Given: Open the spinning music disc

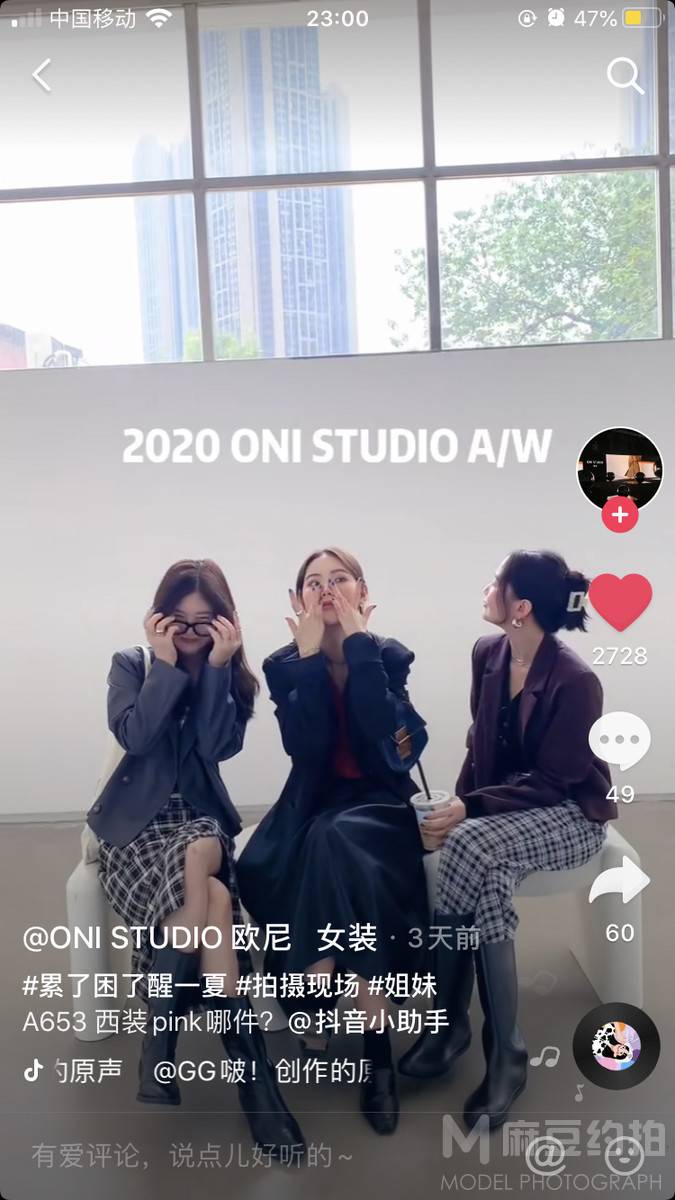Looking at the screenshot, I should click(616, 1046).
